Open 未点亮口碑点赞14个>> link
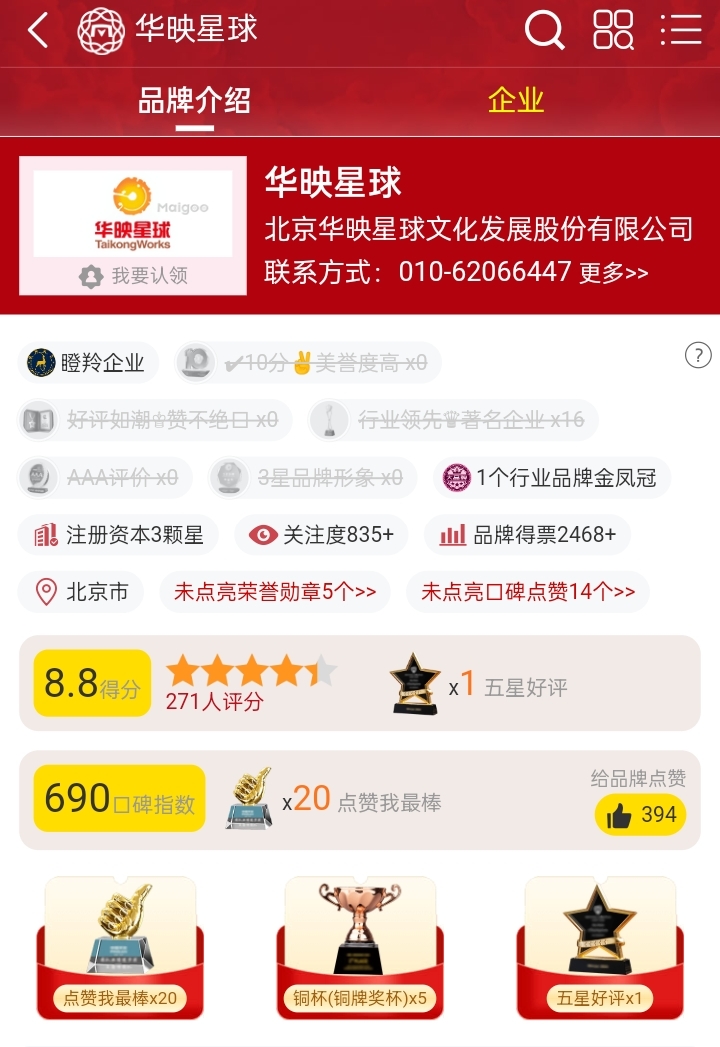Screen dimensions: 720x1047 pyautogui.click(x=527, y=592)
